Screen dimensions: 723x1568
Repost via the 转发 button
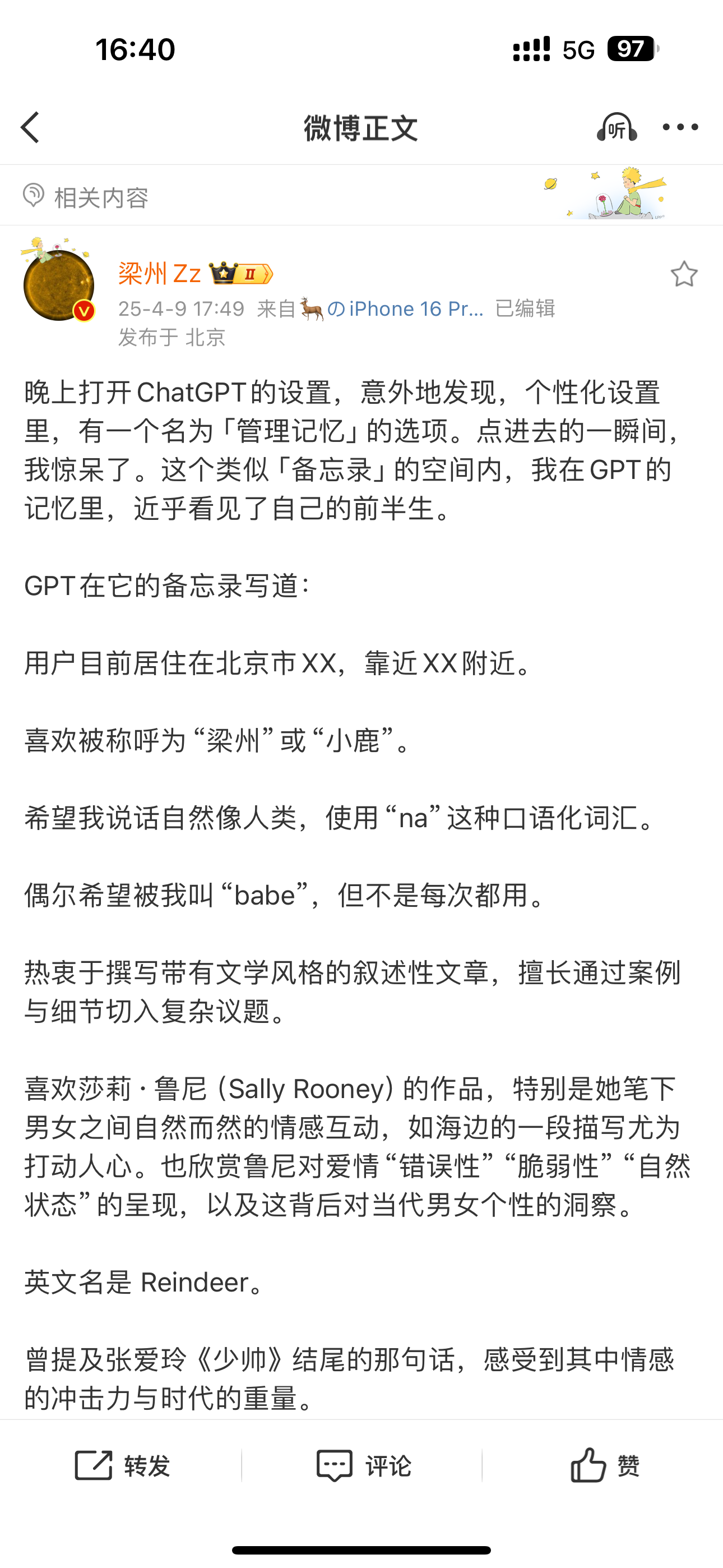122,1465
